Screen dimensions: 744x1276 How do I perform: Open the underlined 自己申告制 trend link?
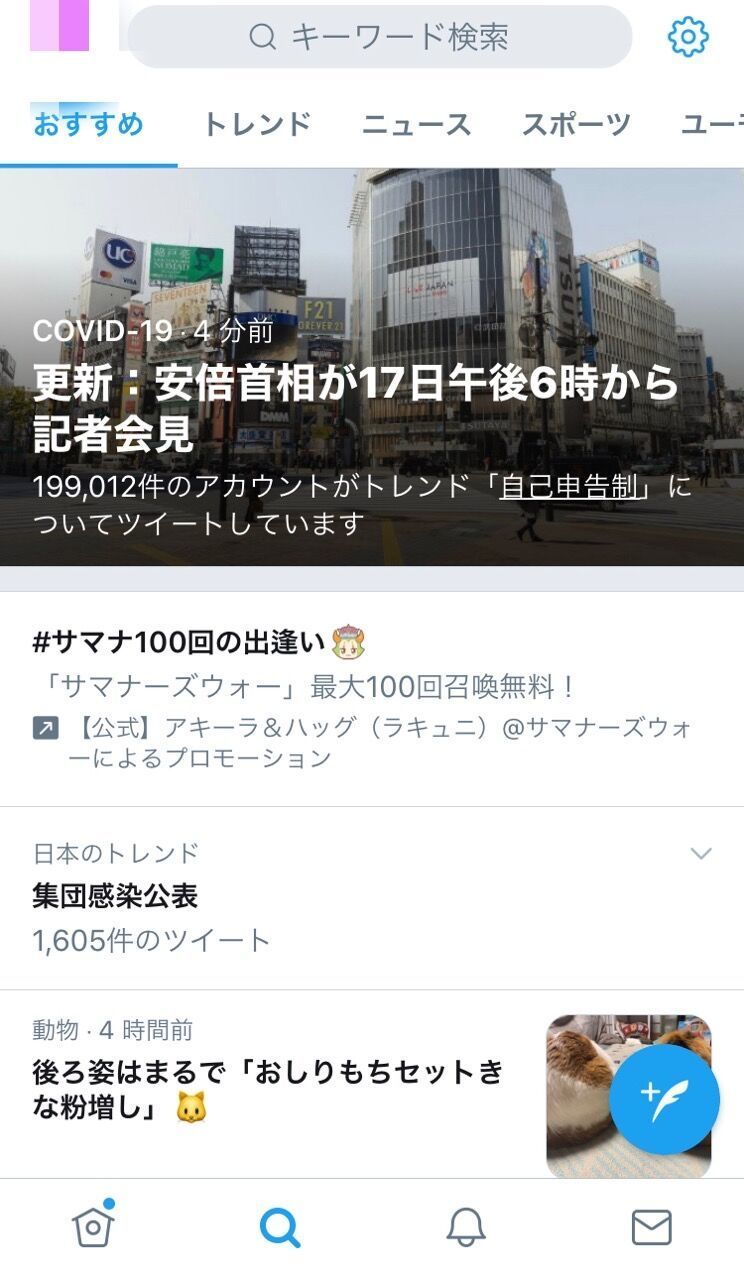click(568, 487)
